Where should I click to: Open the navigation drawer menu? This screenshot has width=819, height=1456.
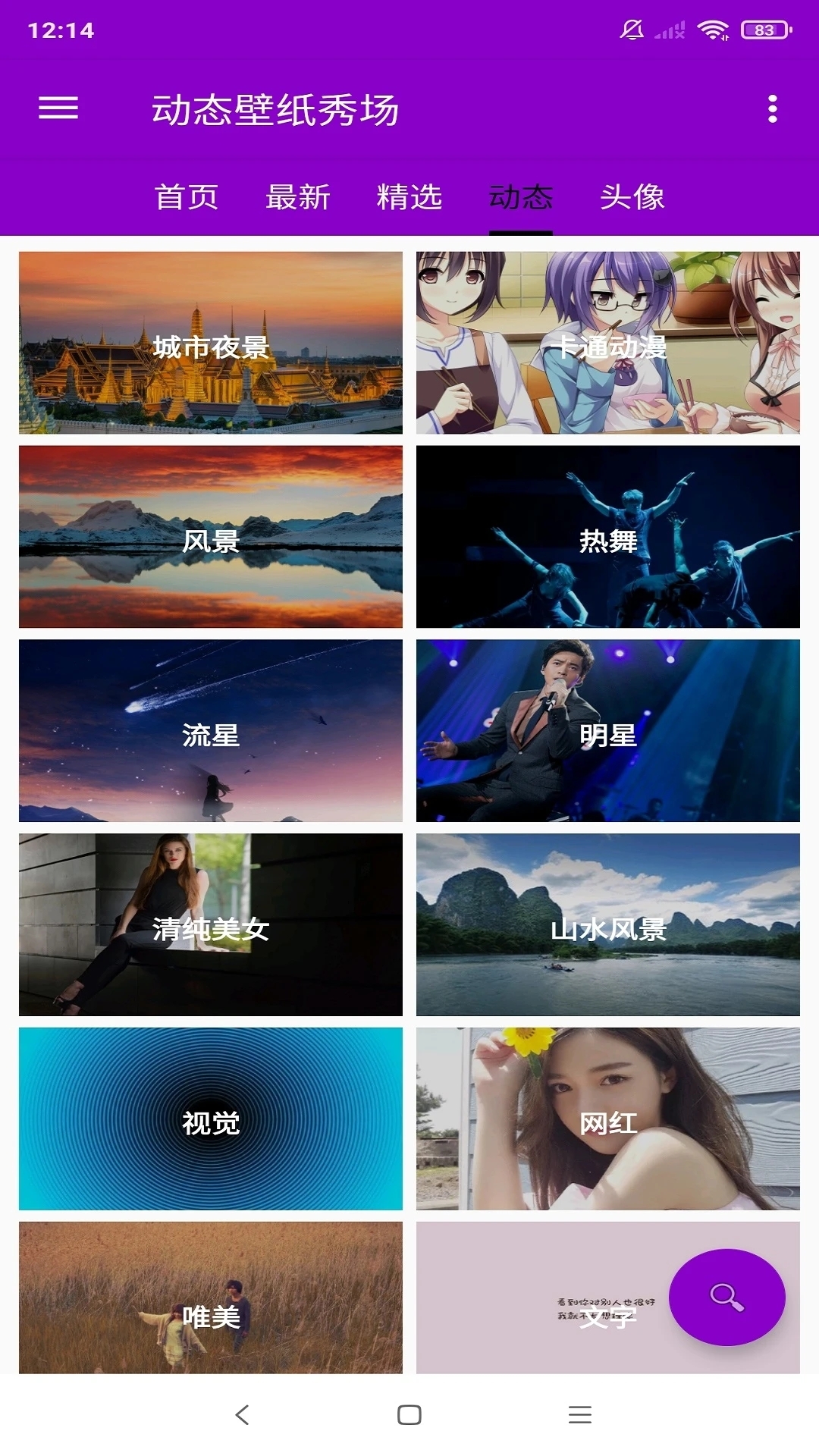point(59,109)
